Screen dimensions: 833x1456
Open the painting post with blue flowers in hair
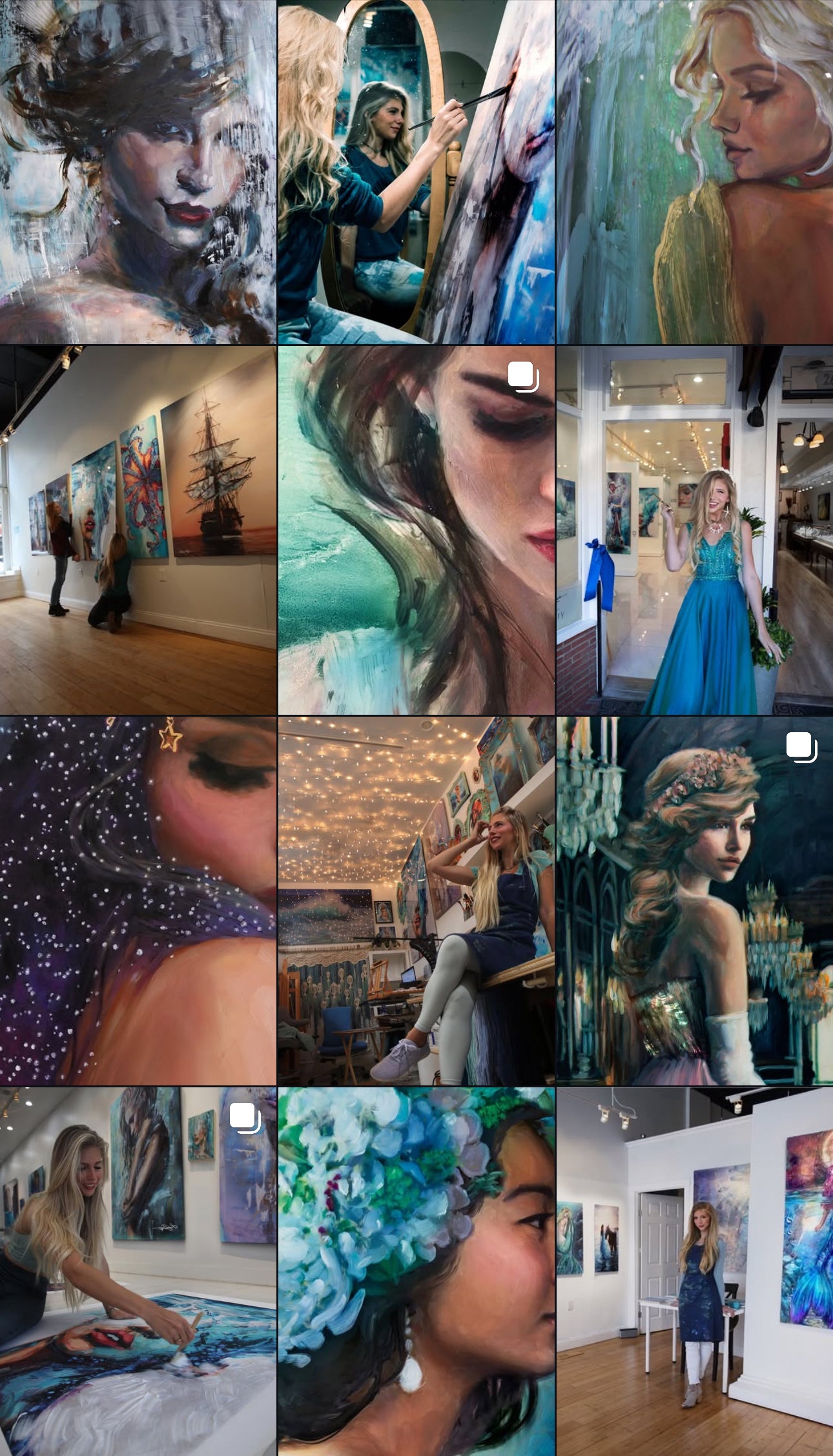coord(416,1271)
